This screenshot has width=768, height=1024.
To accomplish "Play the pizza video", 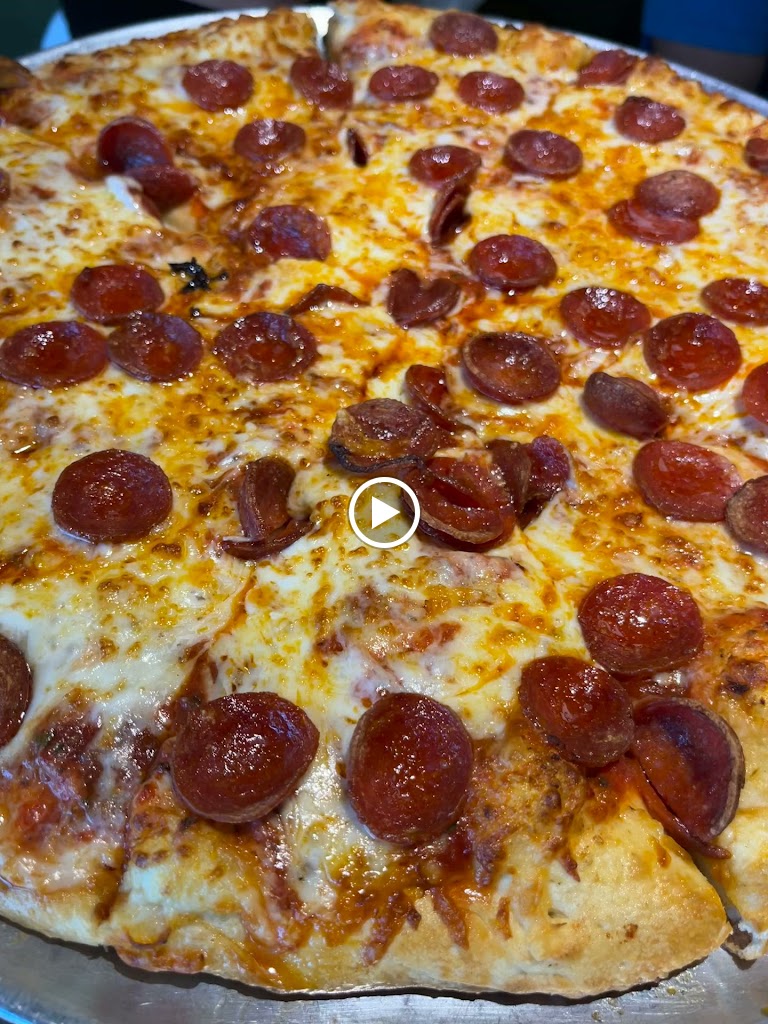I will 384,512.
